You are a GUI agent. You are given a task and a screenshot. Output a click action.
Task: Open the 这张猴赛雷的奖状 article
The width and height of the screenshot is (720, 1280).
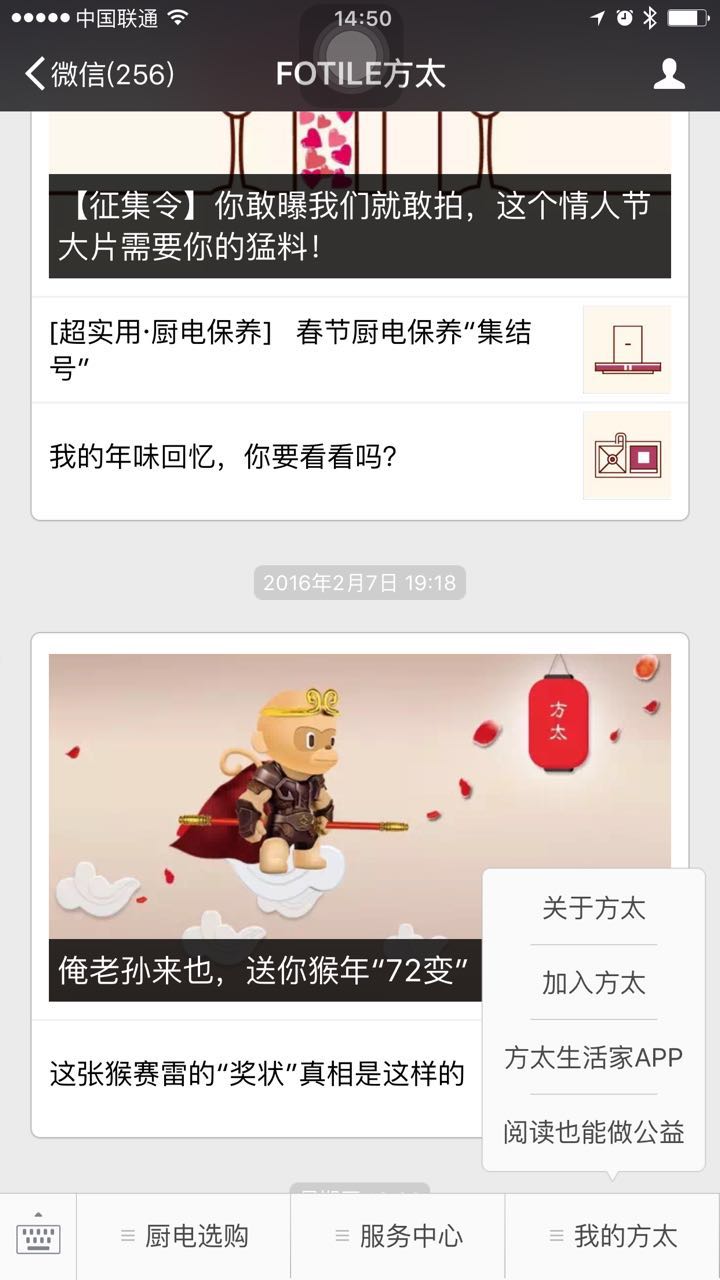pos(258,1075)
